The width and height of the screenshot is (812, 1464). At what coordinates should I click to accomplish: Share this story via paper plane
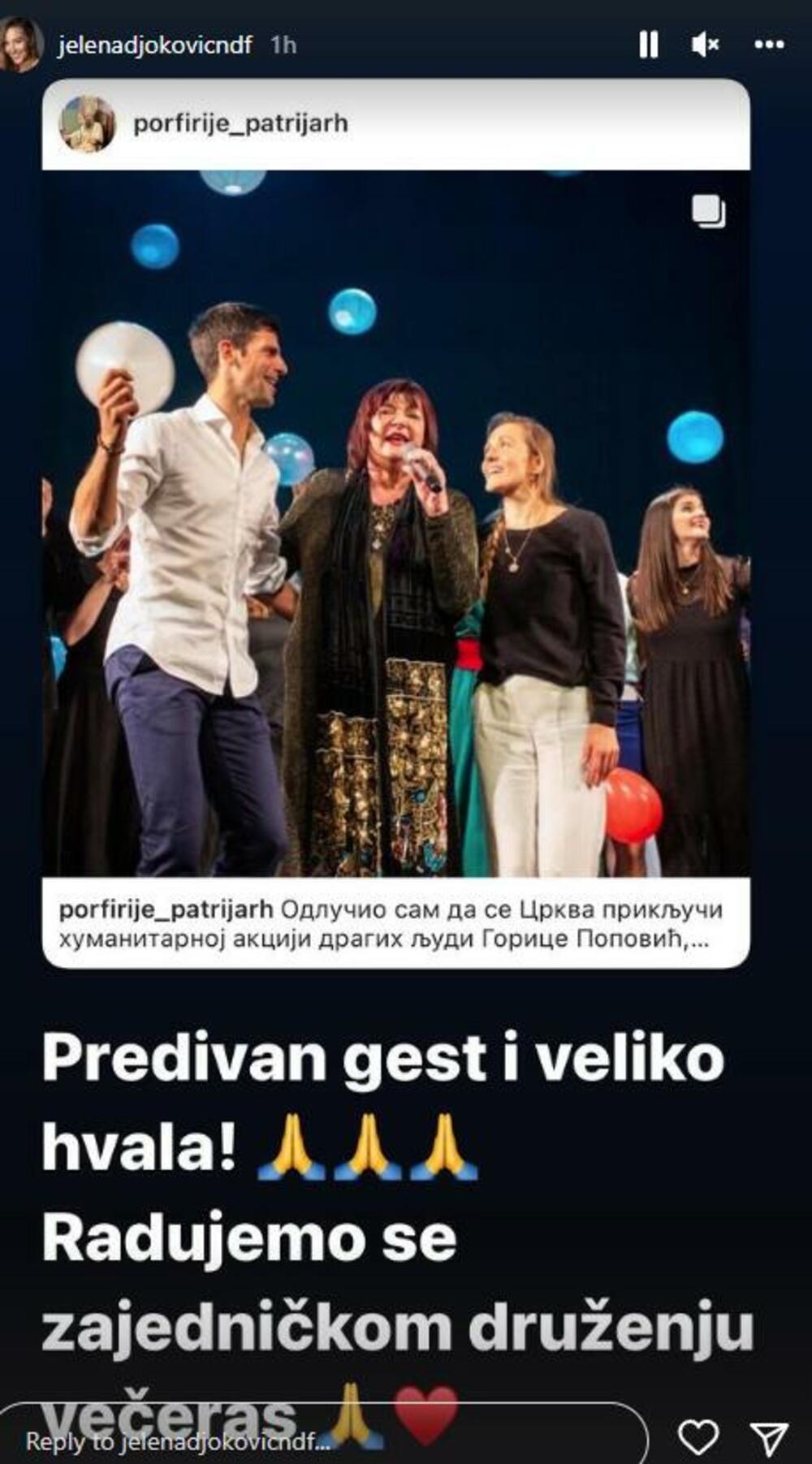[767, 1437]
